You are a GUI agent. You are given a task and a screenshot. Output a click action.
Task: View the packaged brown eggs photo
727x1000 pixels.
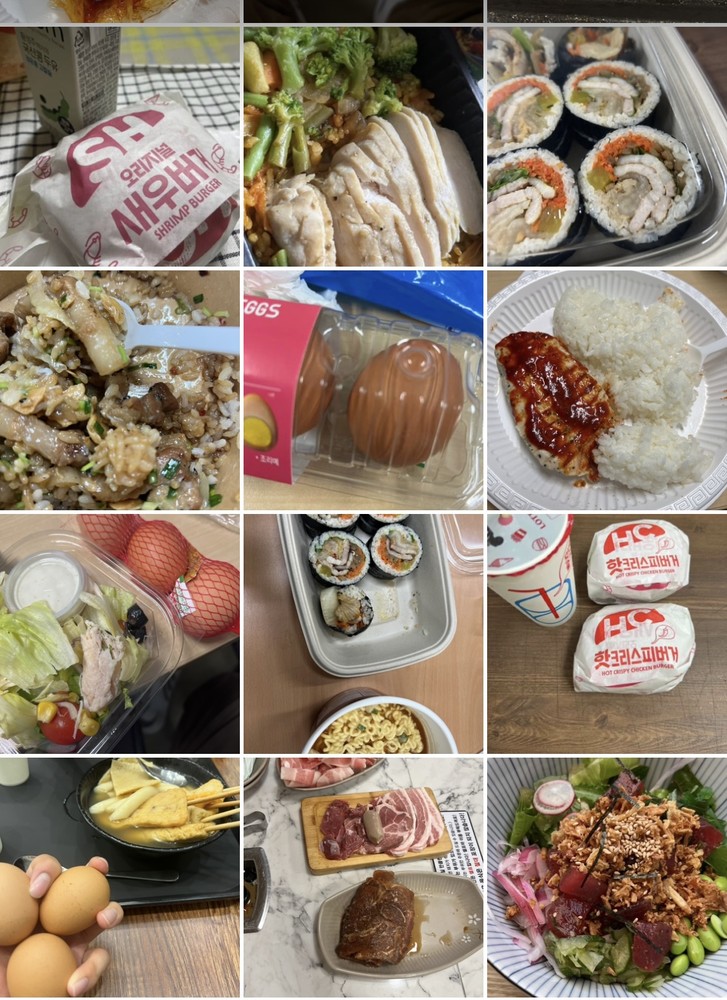pyautogui.click(x=363, y=390)
